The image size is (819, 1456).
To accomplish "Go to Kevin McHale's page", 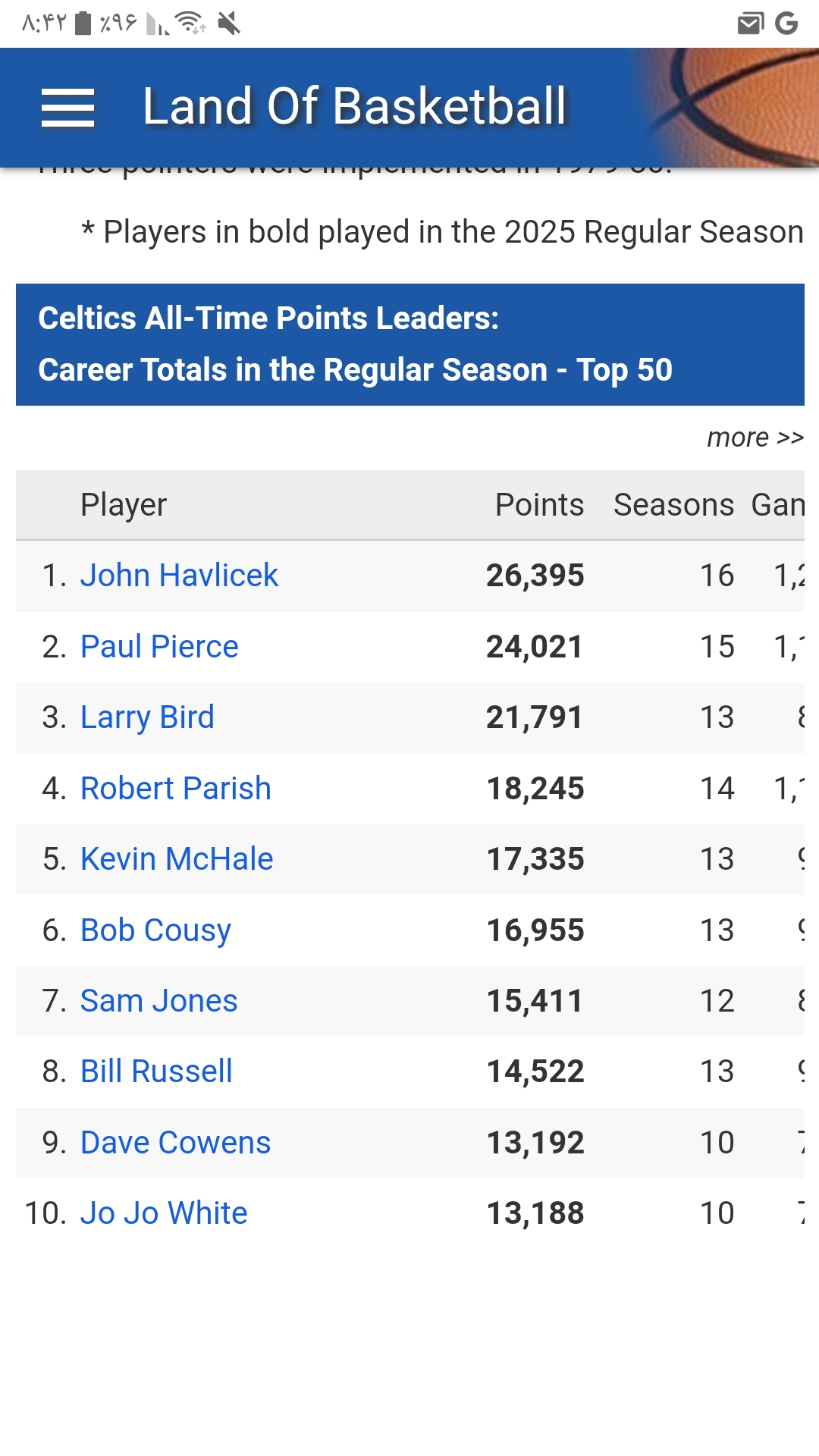I will tap(177, 859).
